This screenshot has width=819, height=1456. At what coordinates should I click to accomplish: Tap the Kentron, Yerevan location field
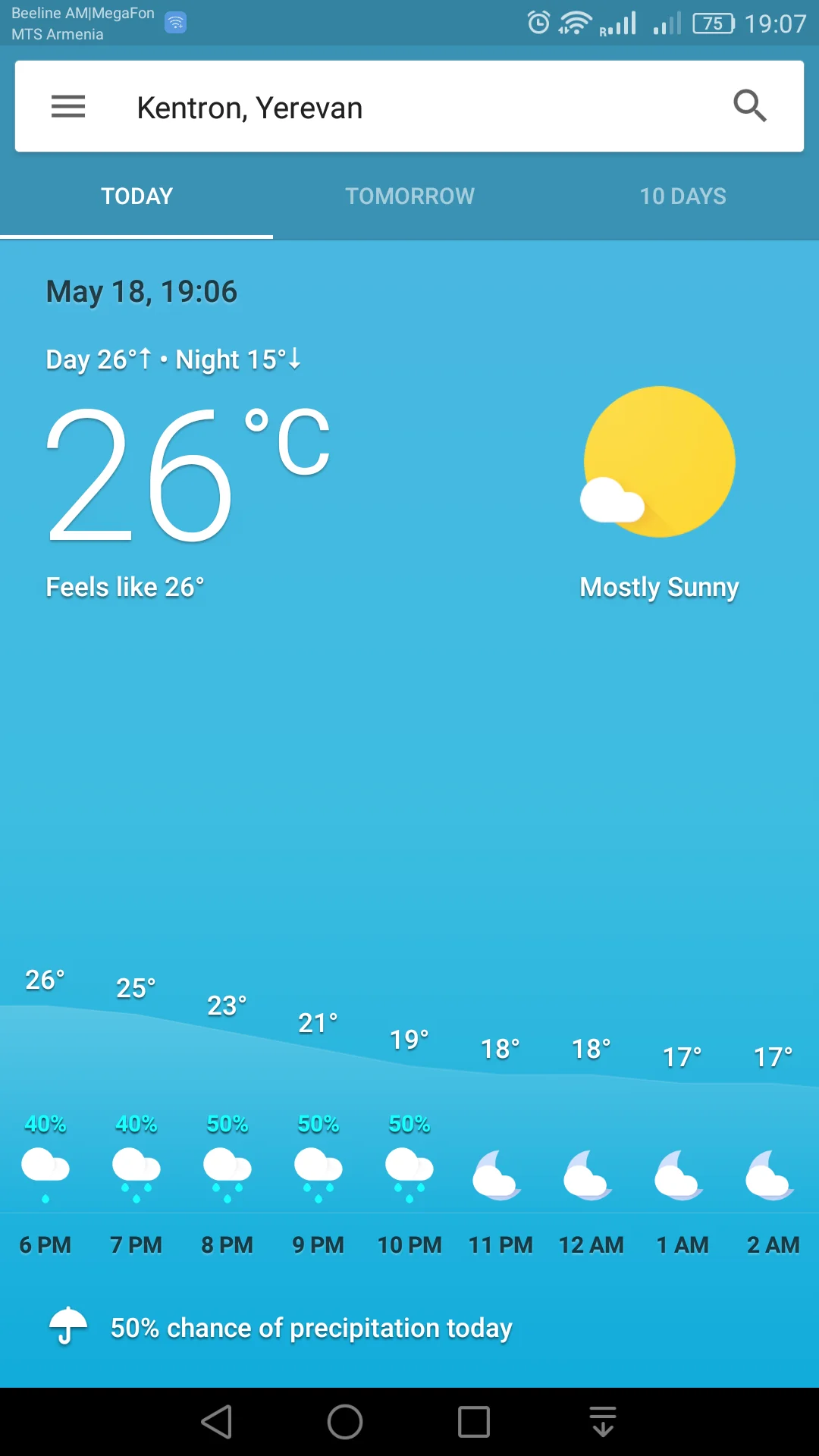tap(250, 108)
